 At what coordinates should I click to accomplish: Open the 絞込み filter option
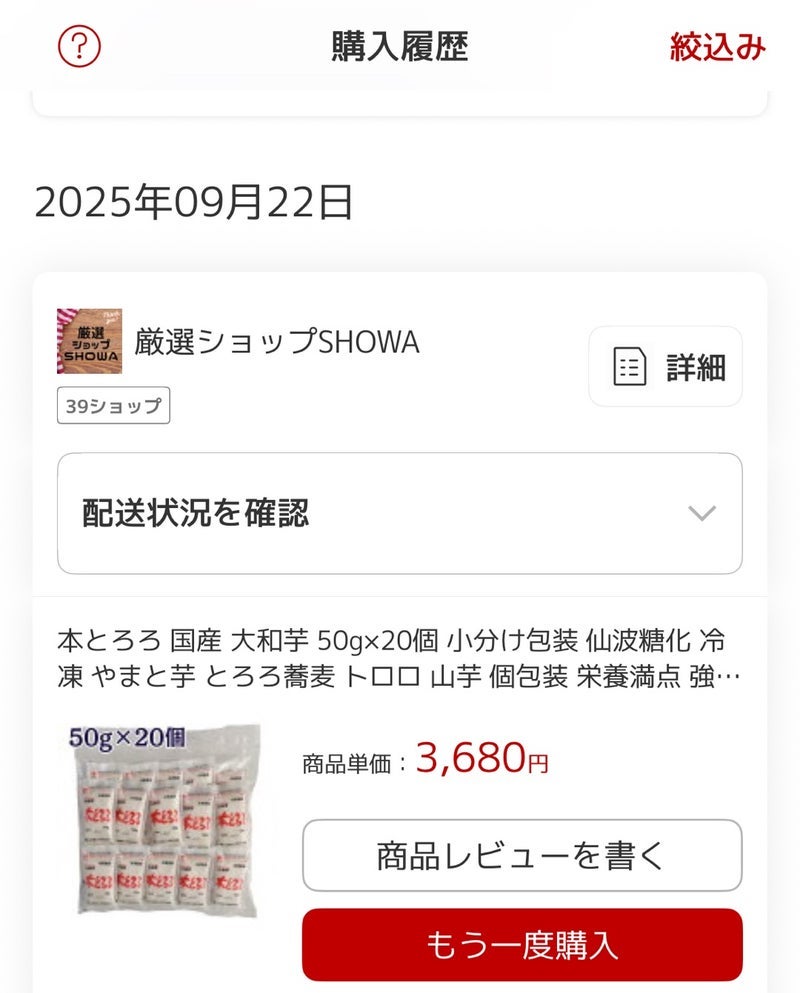(x=717, y=47)
